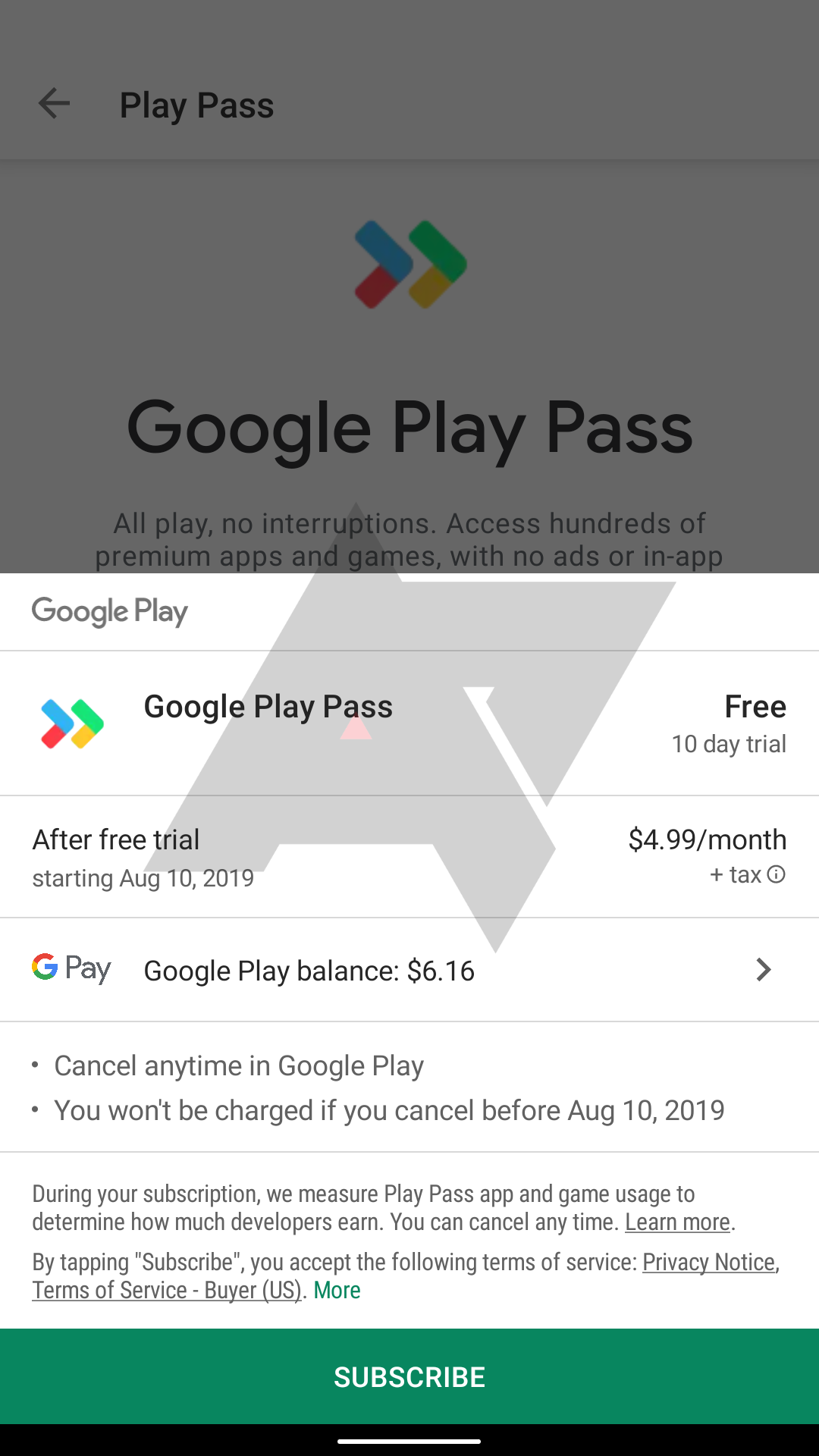Tap the SUBSCRIBE button
This screenshot has height=1456, width=819.
tap(409, 1376)
